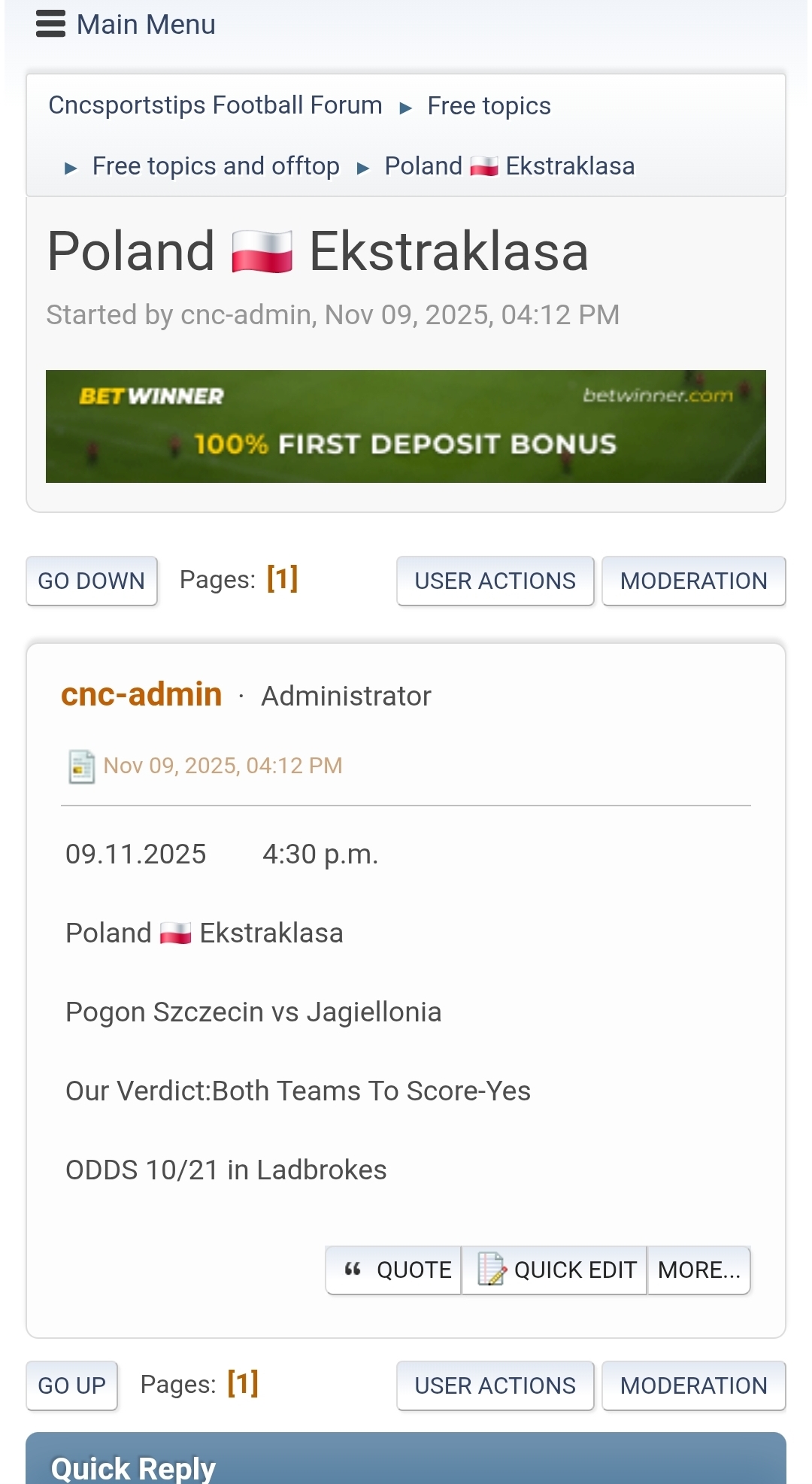Tap the GO UP button

(x=71, y=1385)
